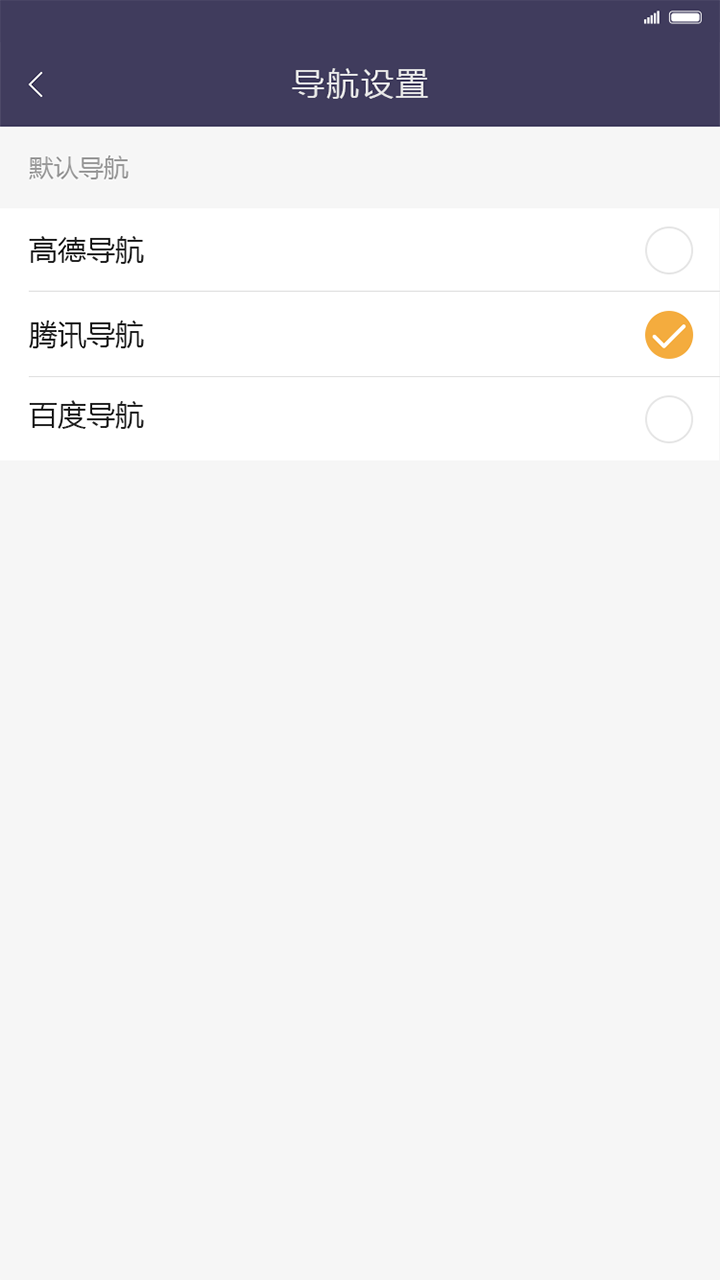Click the 默认导航 section header
Viewport: 720px width, 1280px height.
(x=78, y=168)
